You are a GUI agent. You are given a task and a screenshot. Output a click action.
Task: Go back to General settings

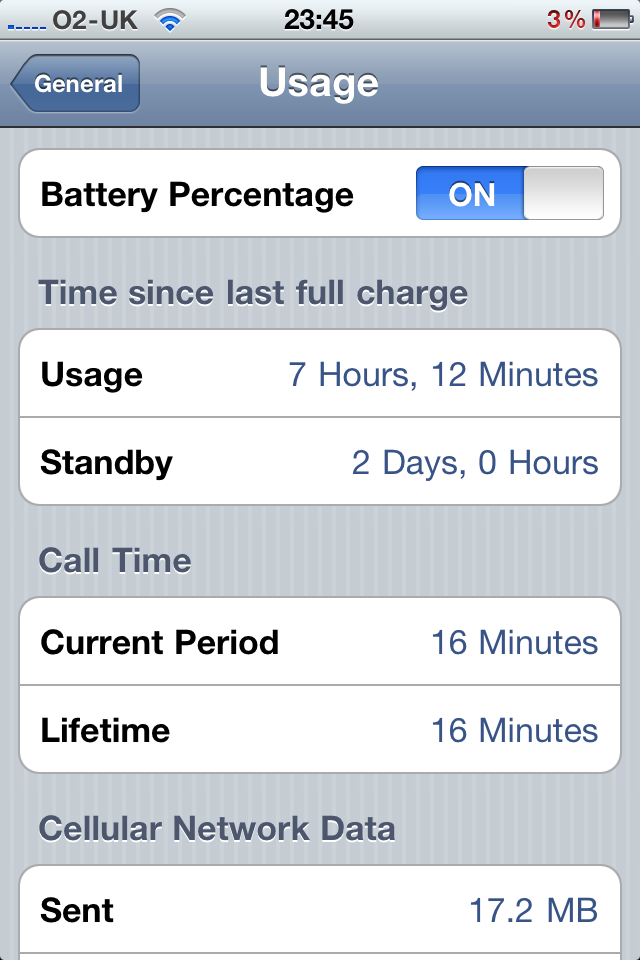tap(76, 84)
